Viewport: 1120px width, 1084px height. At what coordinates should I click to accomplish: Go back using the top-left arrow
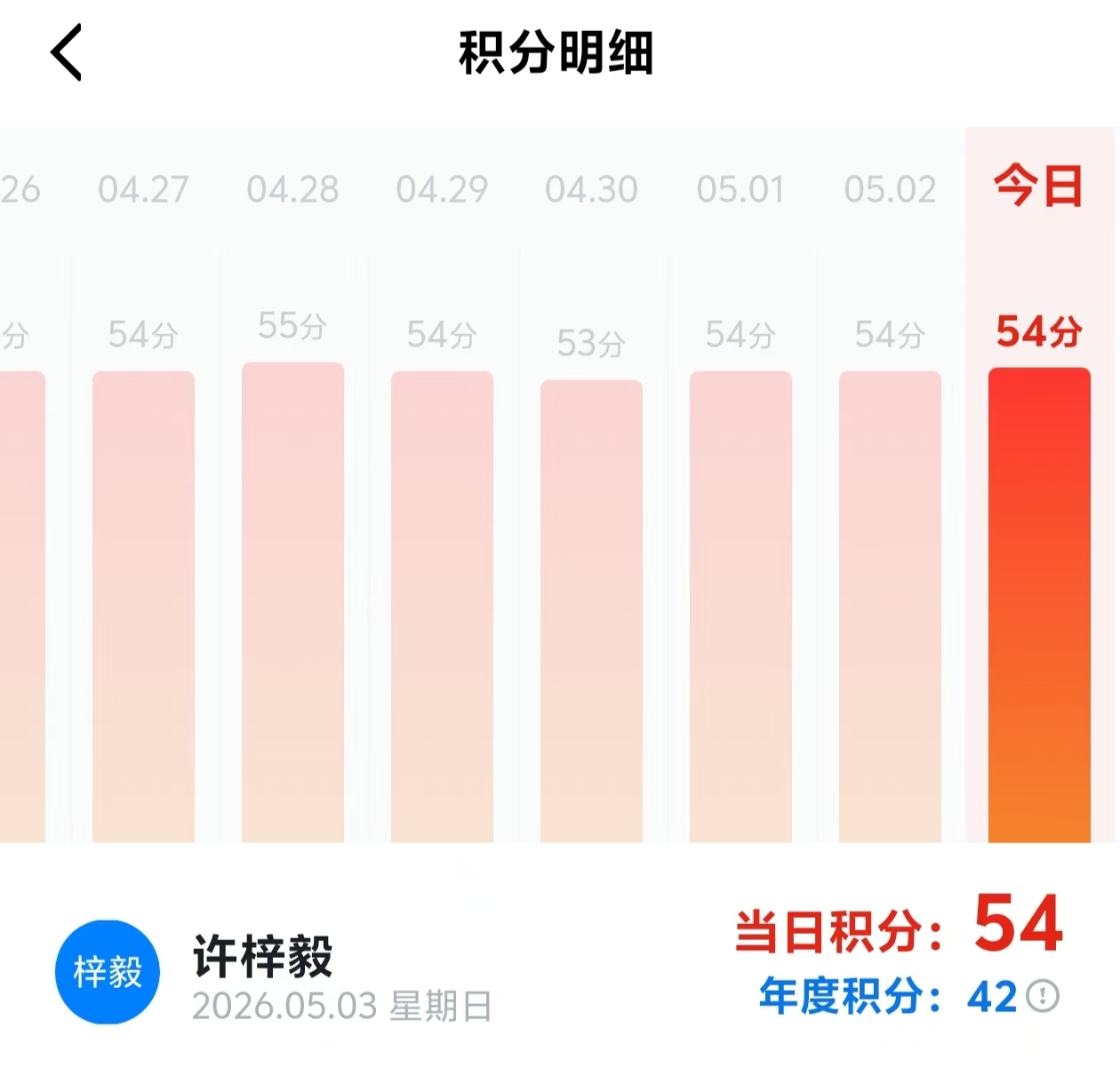coord(67,52)
